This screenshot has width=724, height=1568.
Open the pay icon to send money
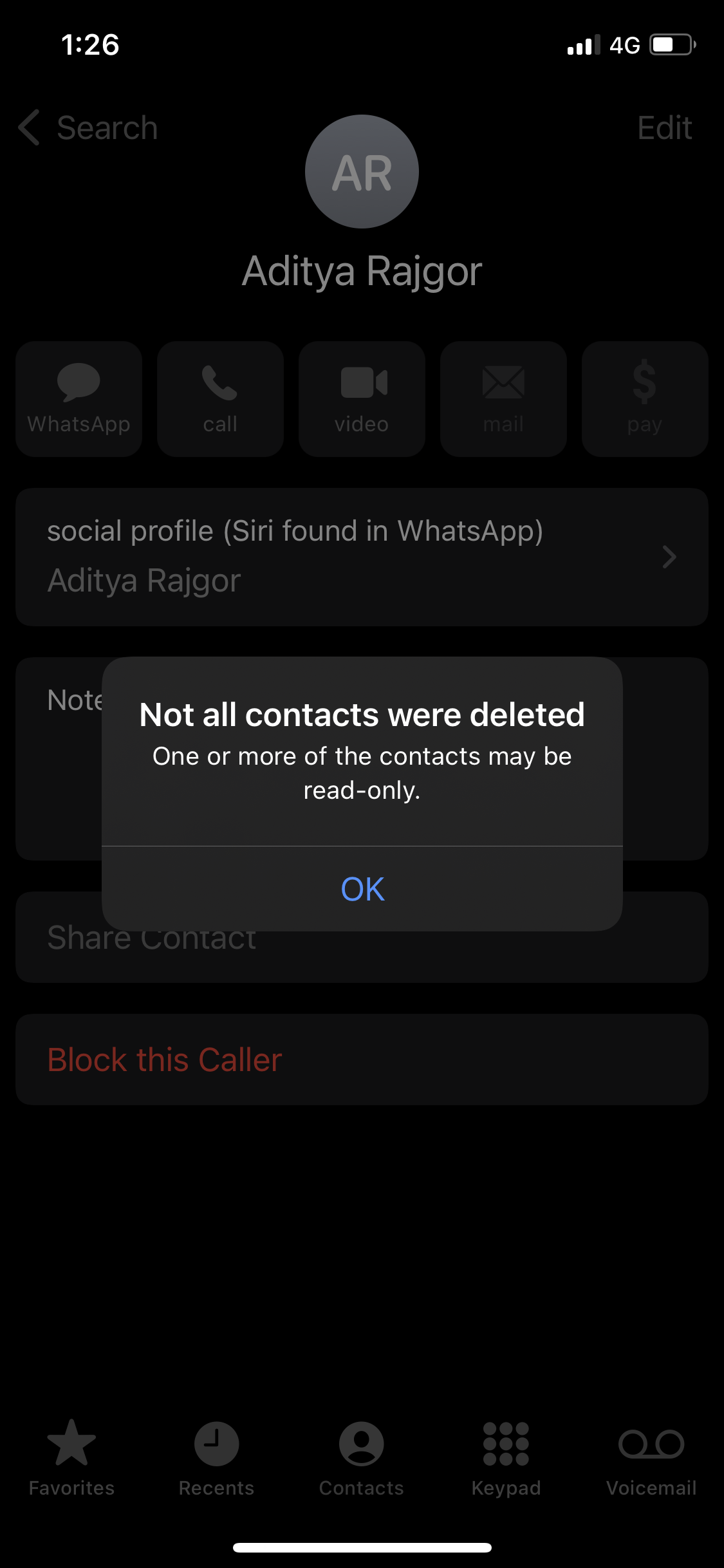[x=644, y=398]
